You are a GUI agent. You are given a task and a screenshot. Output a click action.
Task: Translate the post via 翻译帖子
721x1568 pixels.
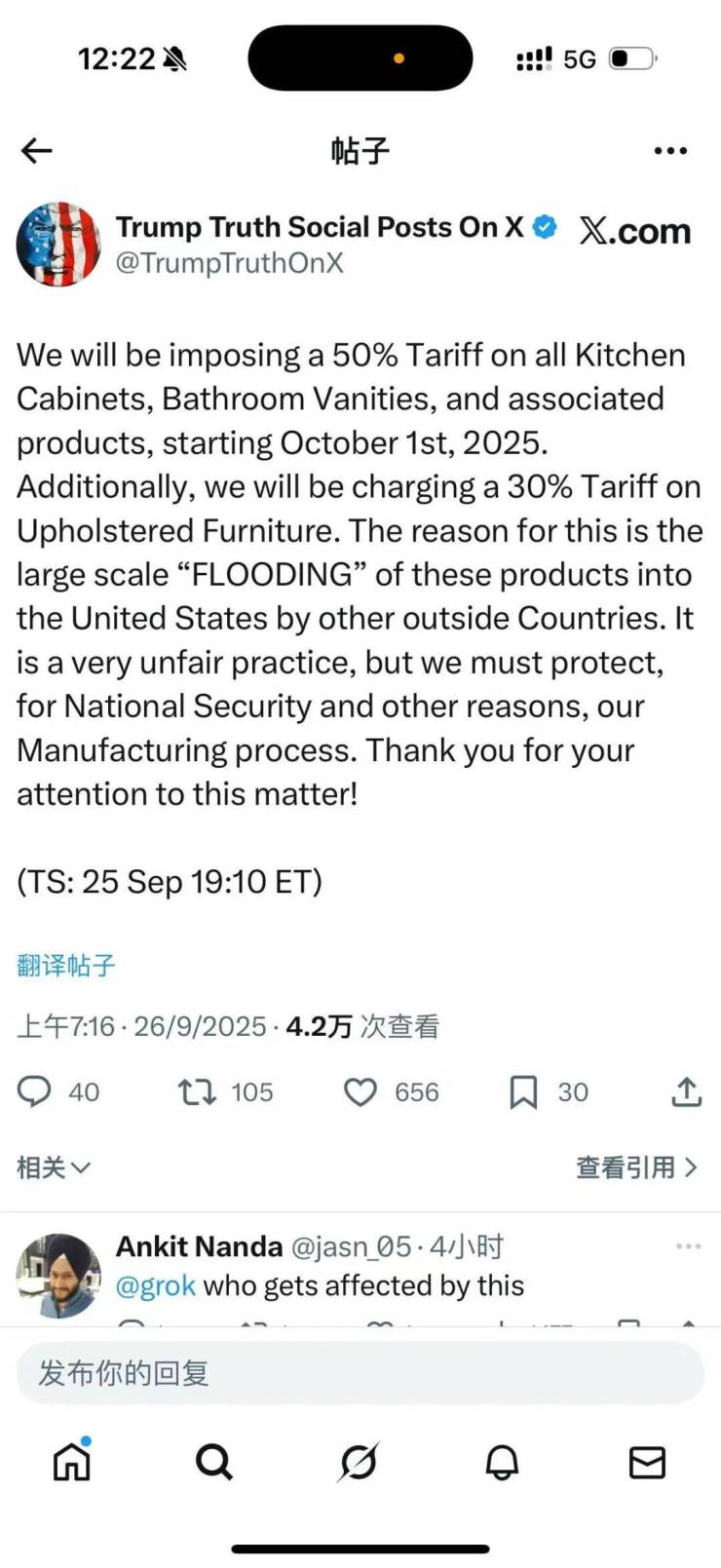pos(66,965)
